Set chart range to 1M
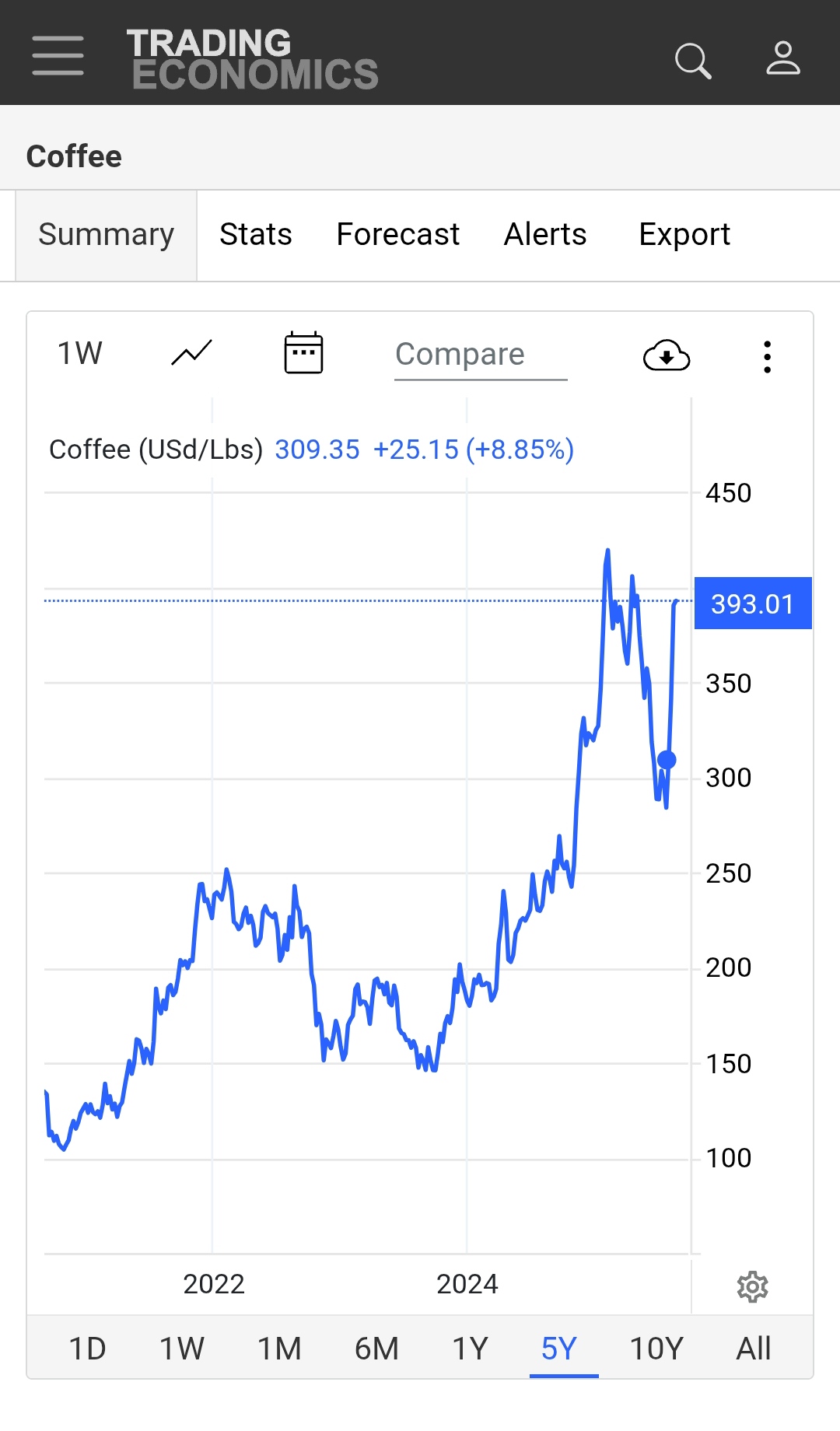 (x=279, y=1349)
